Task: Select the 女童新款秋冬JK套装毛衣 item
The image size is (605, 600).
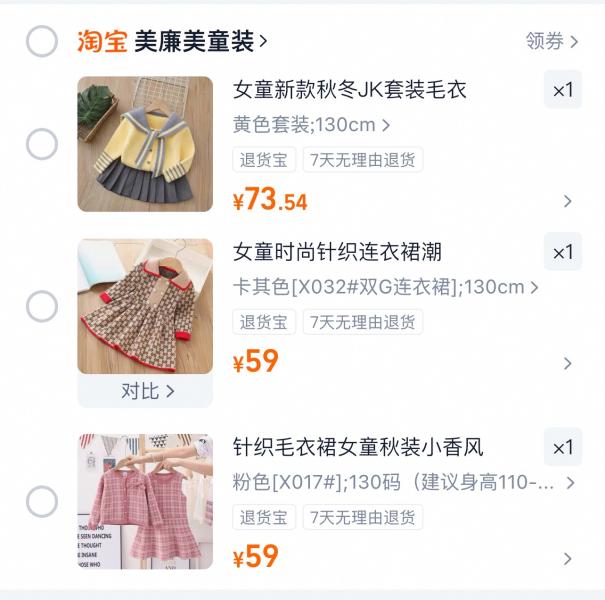Action: click(42, 144)
